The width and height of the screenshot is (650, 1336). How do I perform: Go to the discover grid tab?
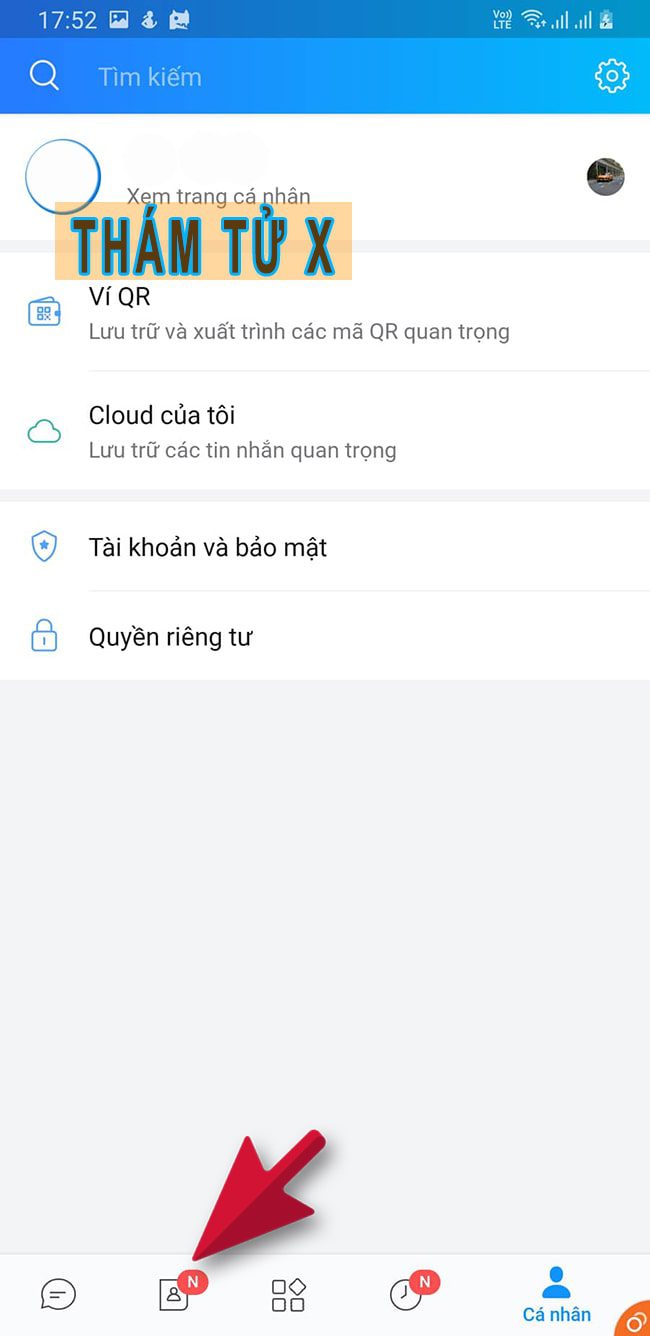click(x=289, y=1295)
